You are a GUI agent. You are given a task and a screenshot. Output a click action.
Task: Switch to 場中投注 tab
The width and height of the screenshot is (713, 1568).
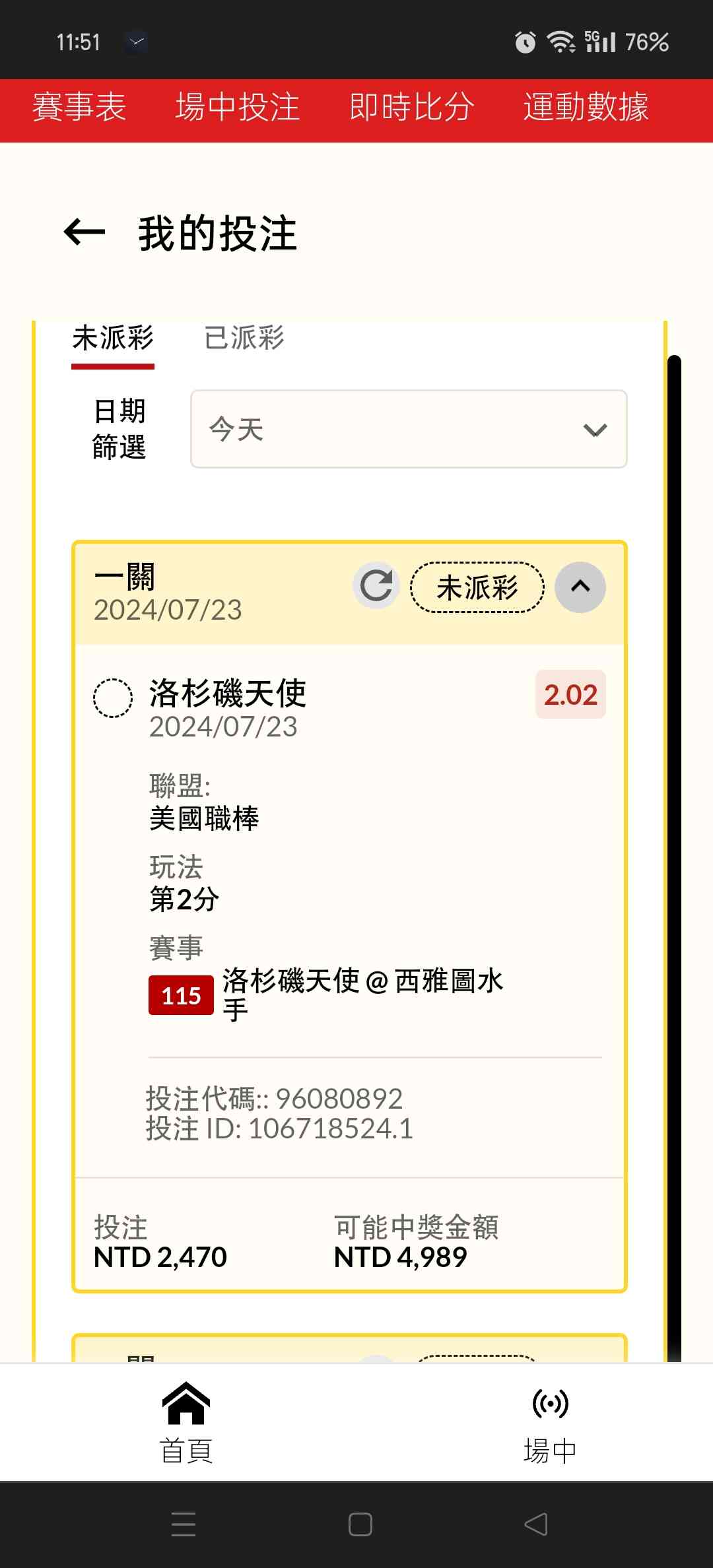(238, 107)
